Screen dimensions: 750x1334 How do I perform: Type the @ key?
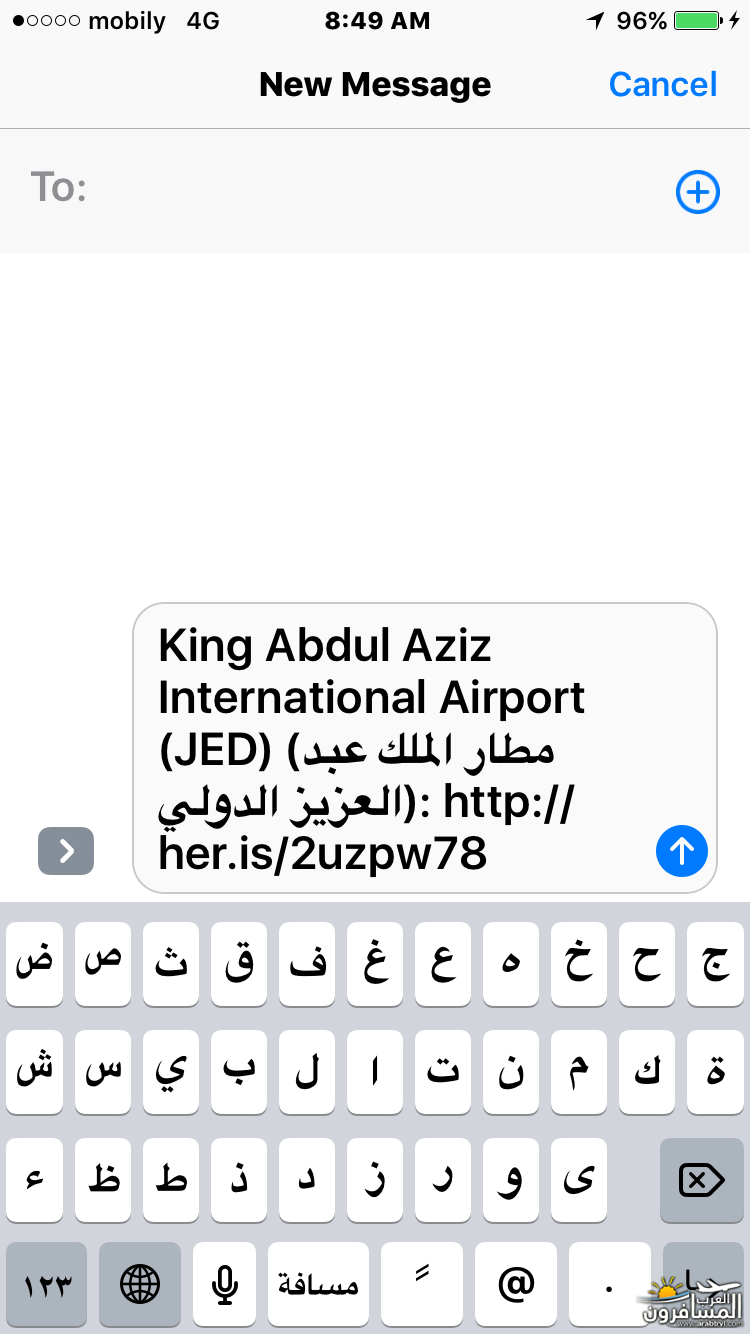516,1285
